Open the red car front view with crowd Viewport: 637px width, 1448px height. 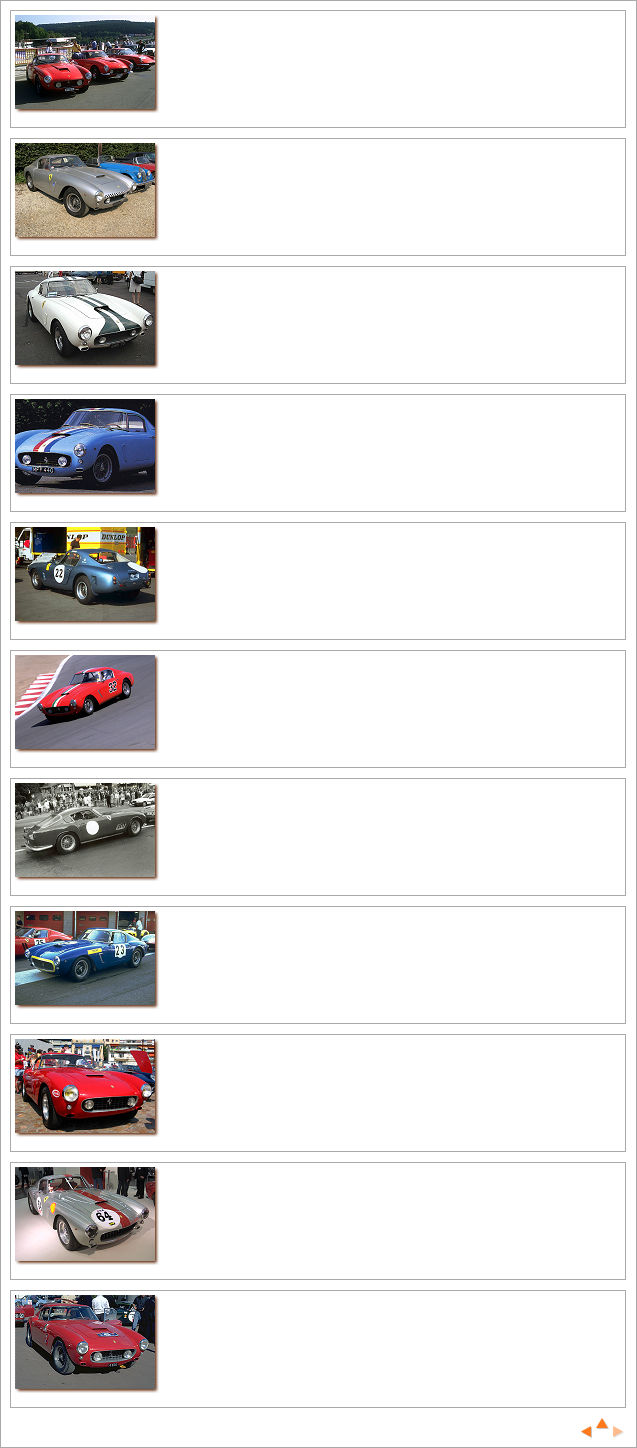tap(85, 1086)
